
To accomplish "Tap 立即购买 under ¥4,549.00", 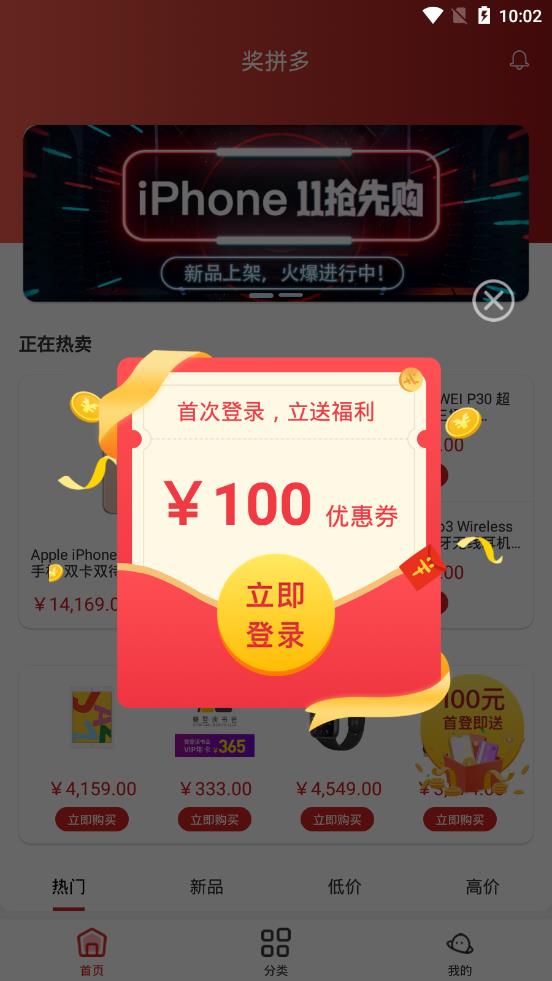I will (337, 819).
